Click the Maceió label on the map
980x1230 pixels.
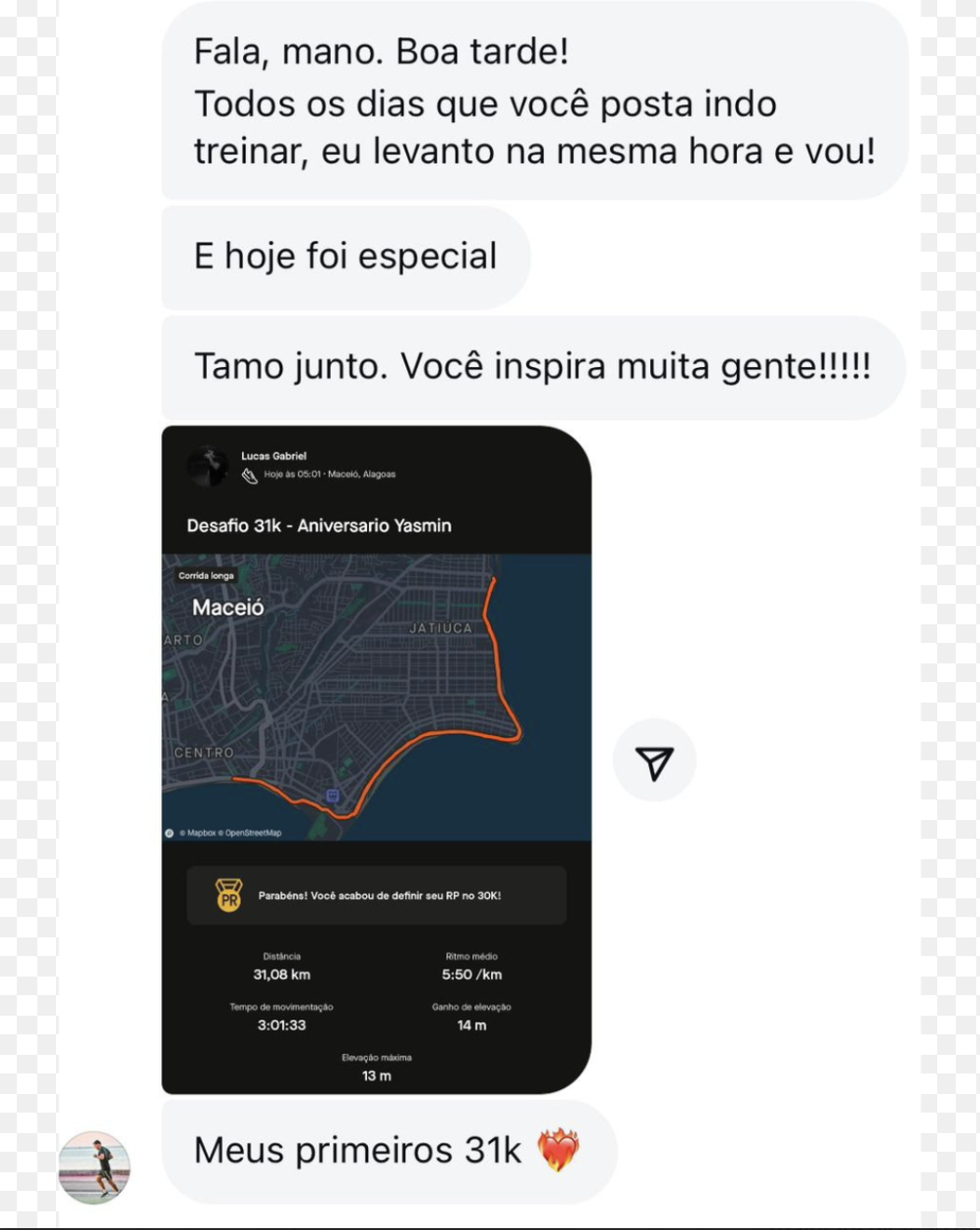point(225,607)
